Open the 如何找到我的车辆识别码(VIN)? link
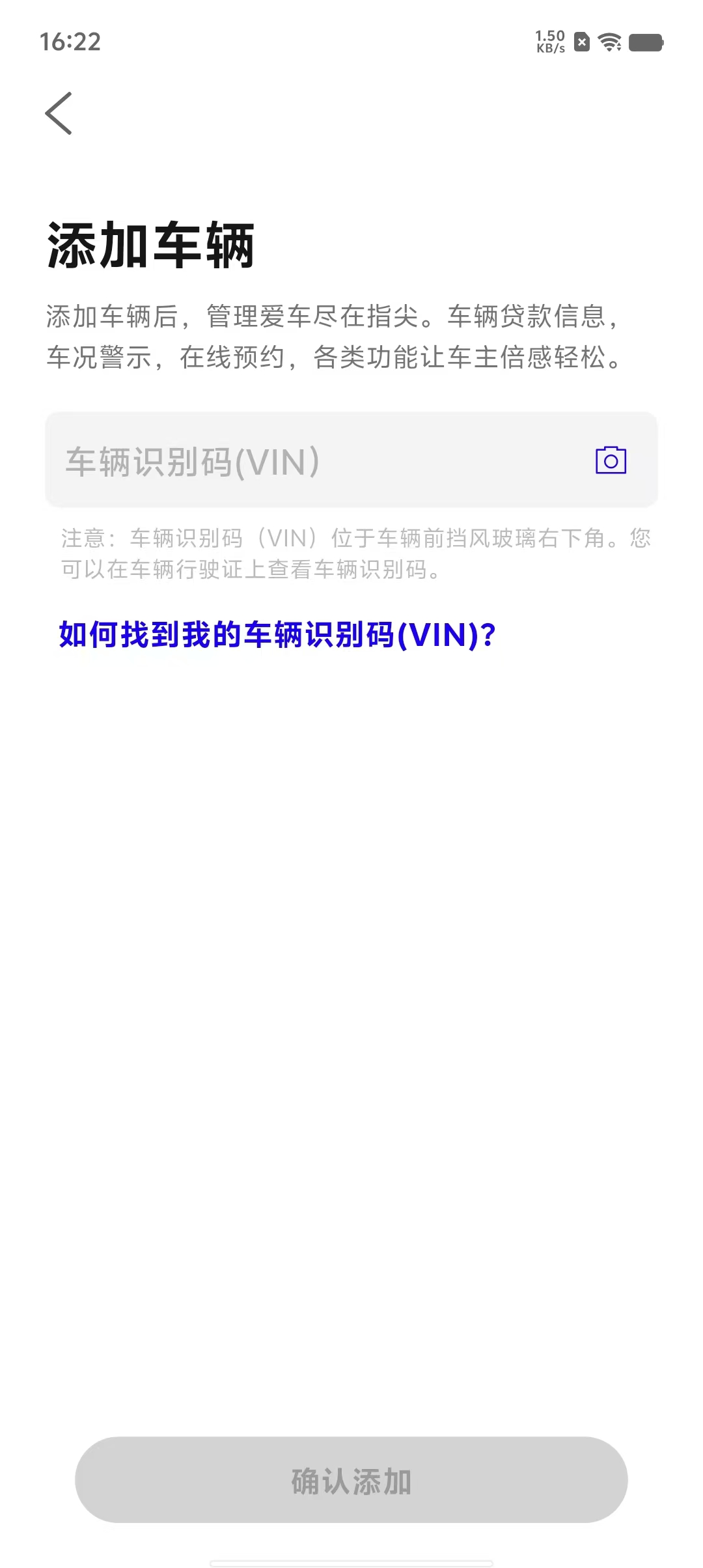Screen dimensions: 703x1568 coord(277,635)
